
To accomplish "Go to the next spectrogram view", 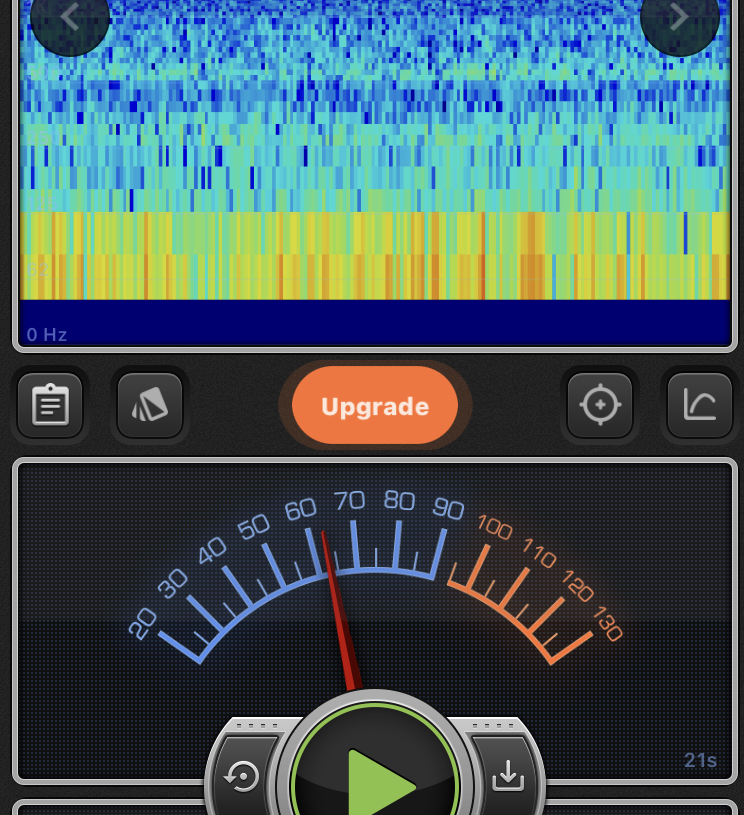I will (x=679, y=18).
